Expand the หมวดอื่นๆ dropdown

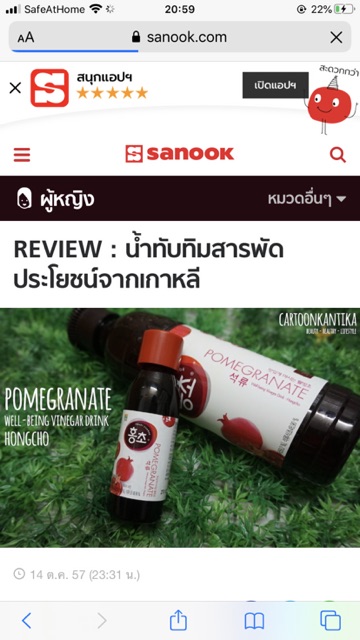pos(307,199)
